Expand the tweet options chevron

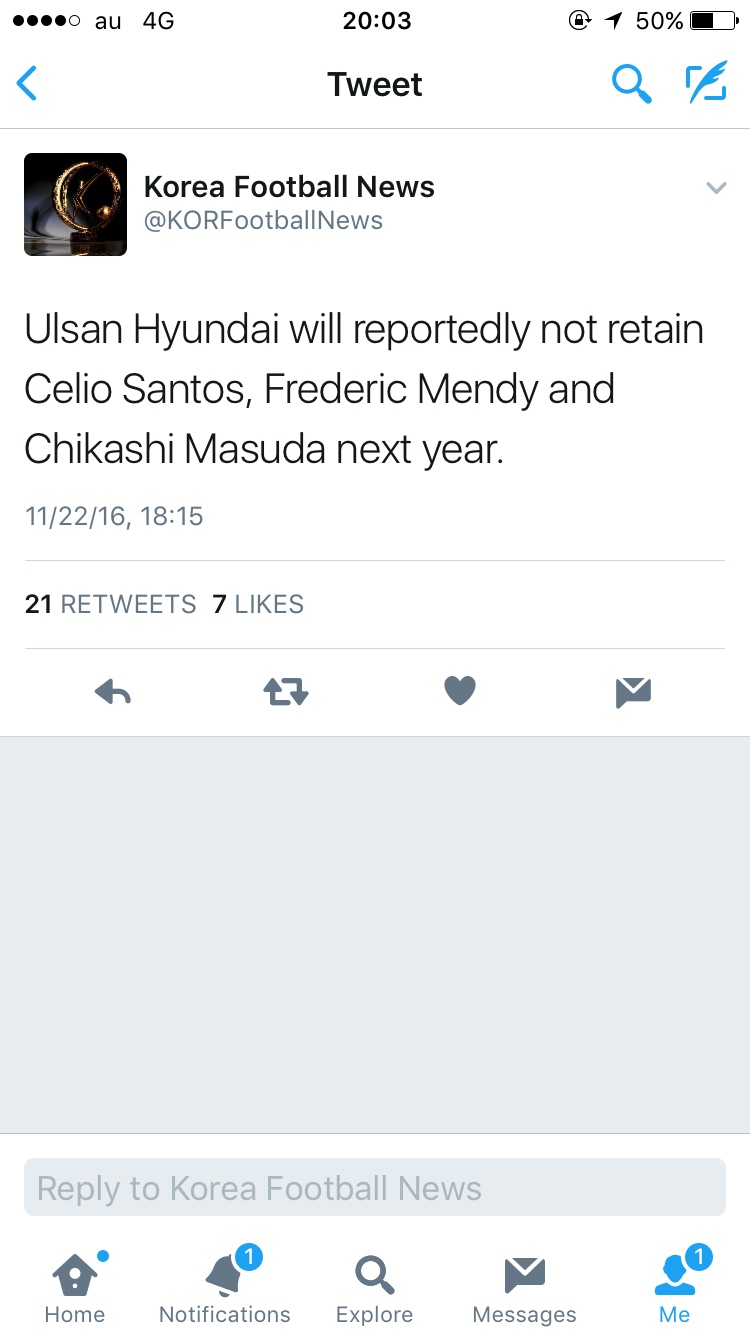[x=716, y=188]
